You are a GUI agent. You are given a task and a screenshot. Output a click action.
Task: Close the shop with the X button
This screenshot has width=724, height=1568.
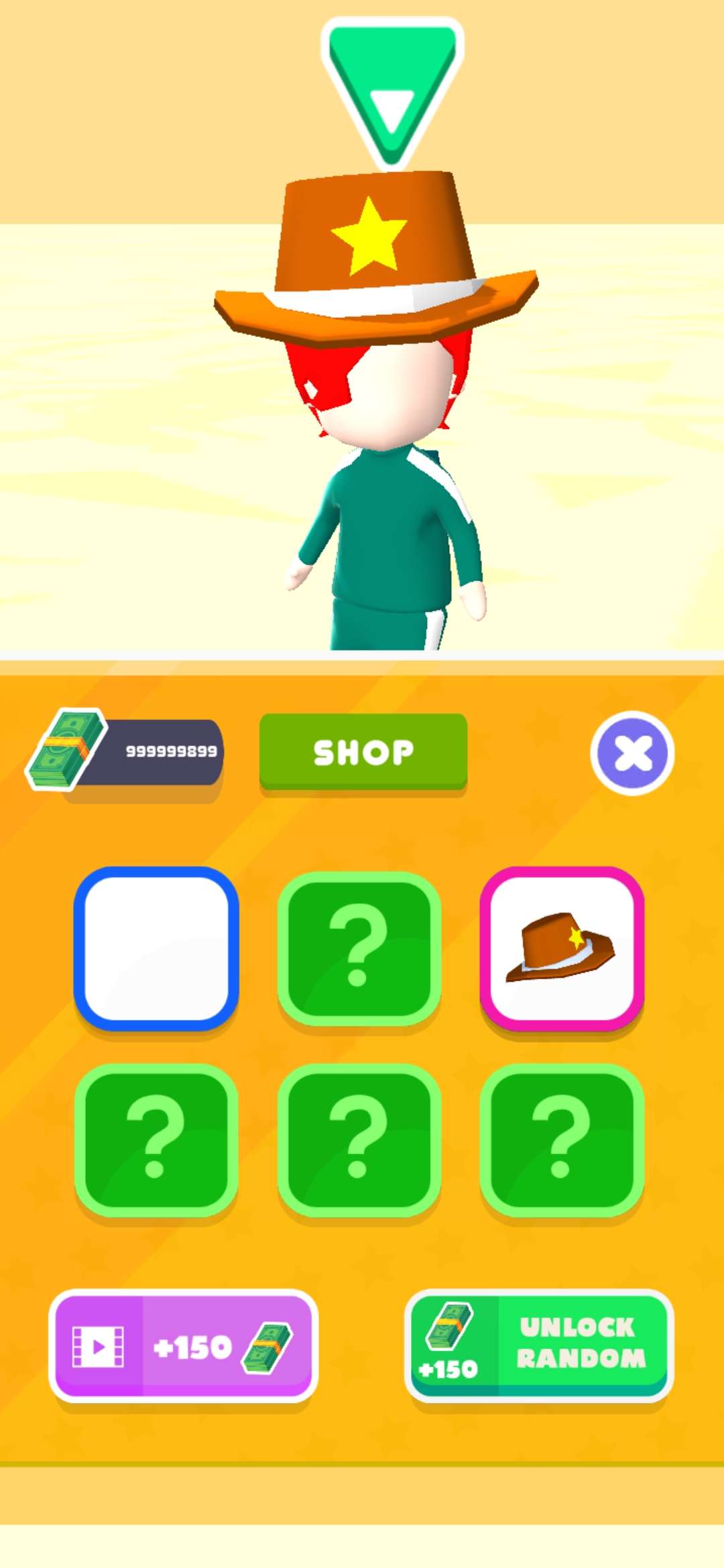coord(632,753)
